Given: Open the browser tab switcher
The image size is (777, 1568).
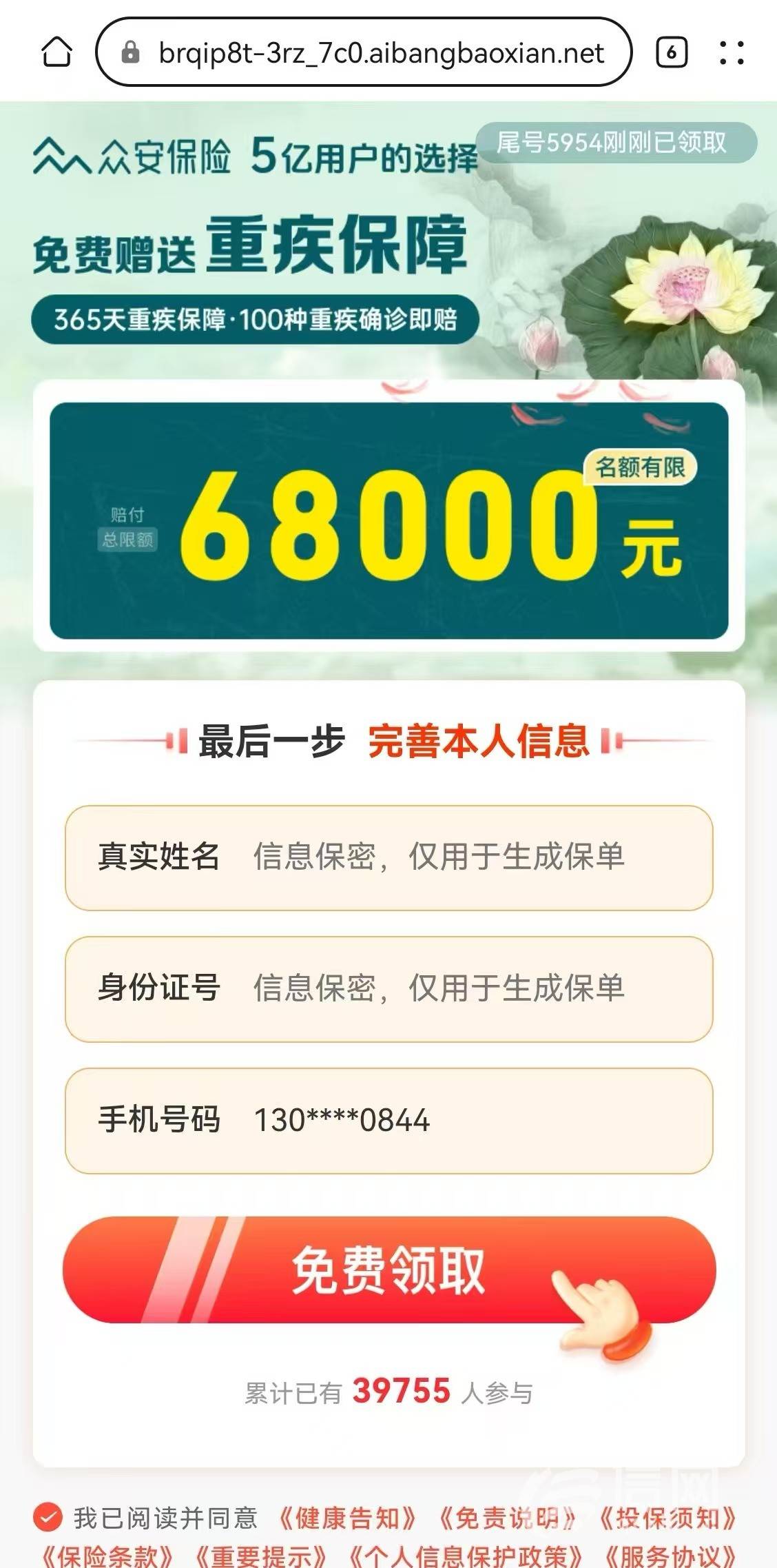Looking at the screenshot, I should (671, 52).
